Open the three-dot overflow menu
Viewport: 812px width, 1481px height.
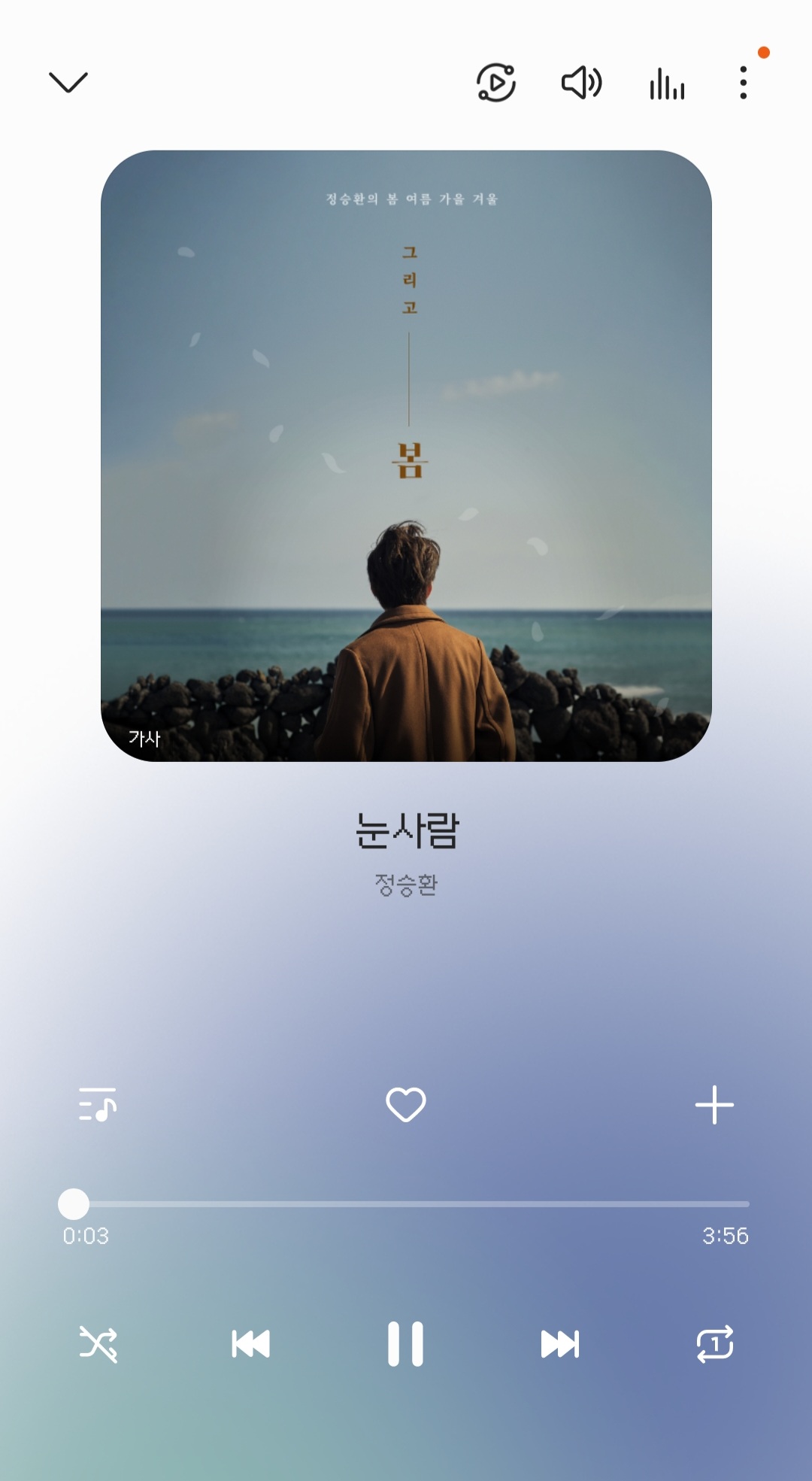tap(744, 84)
